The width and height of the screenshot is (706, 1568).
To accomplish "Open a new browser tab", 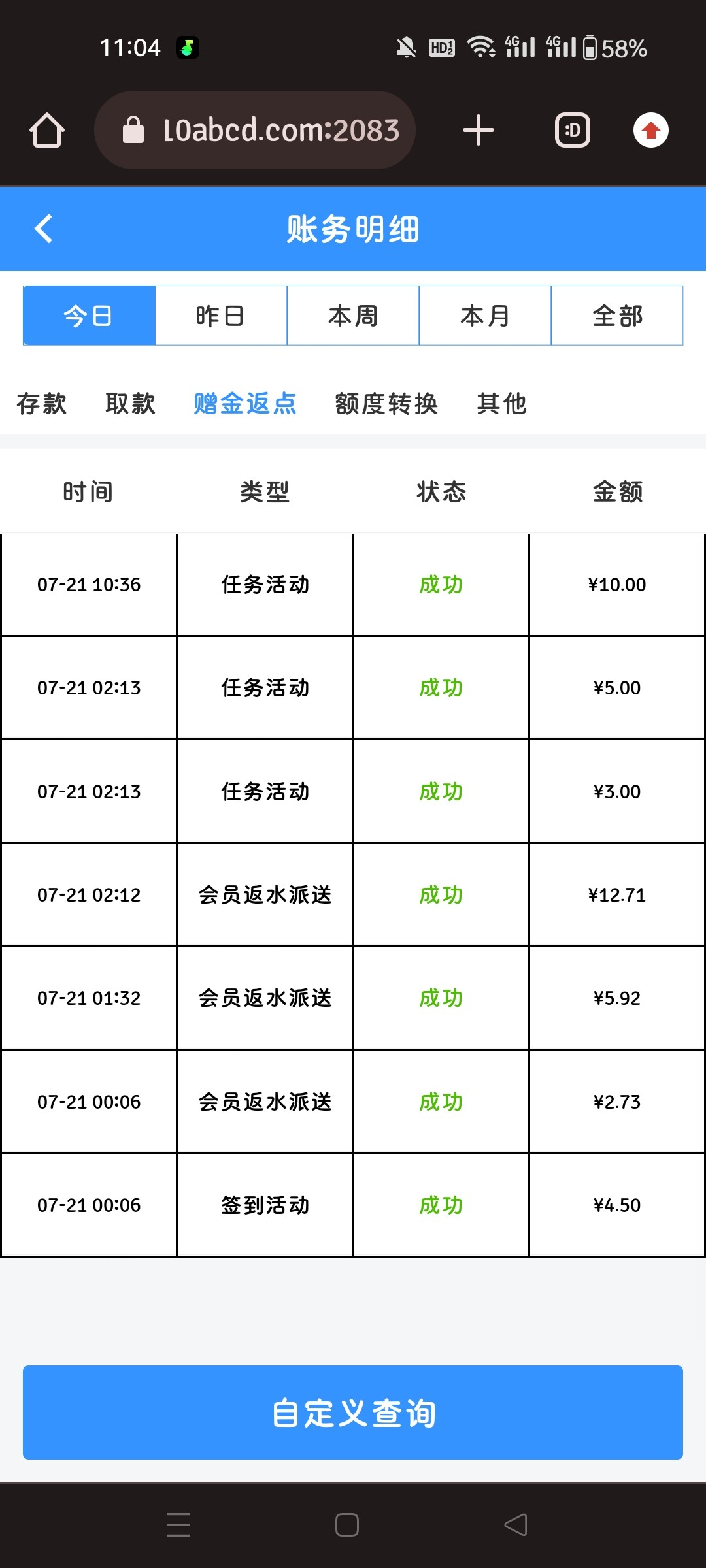I will (479, 130).
